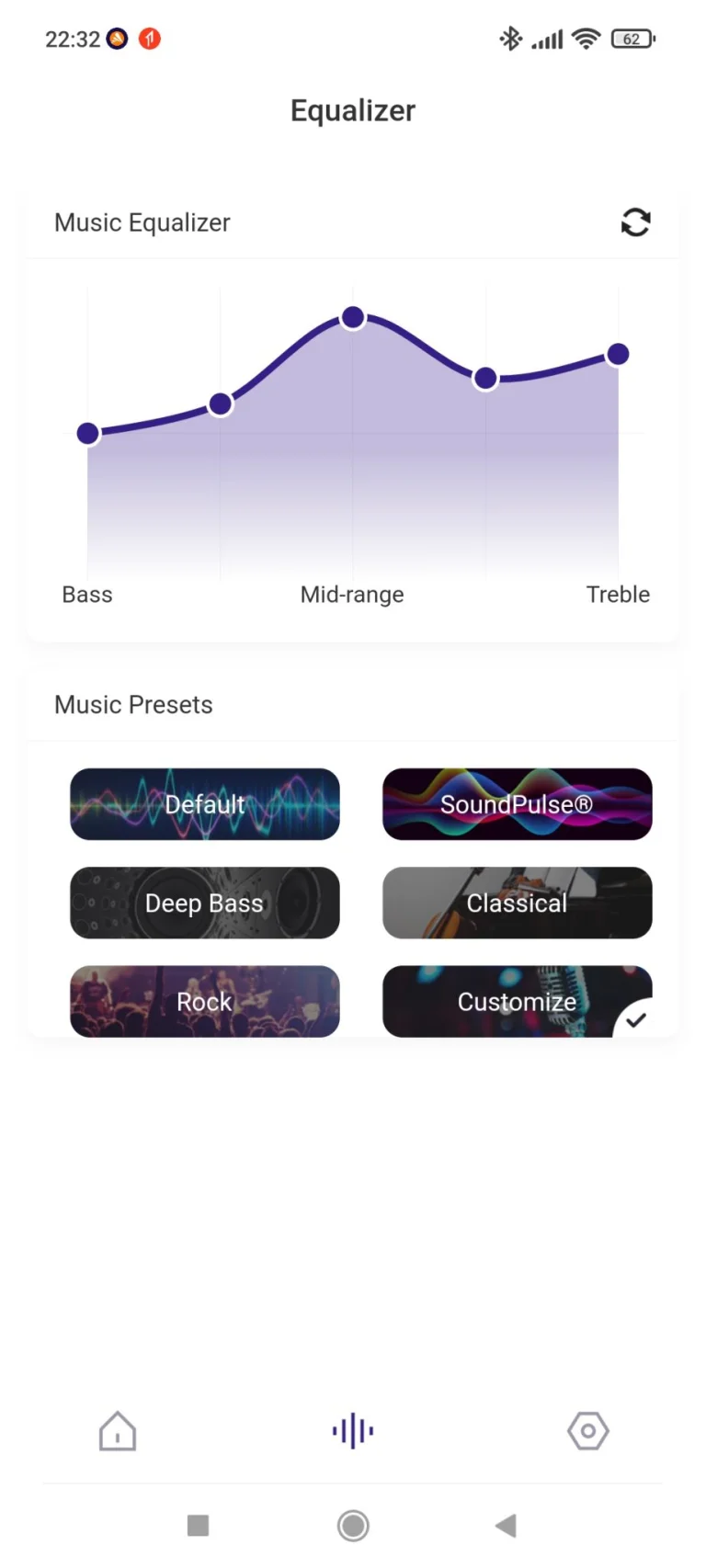Open the equalizer sound wave tab
Screen dimensions: 706x1568
tap(353, 1431)
